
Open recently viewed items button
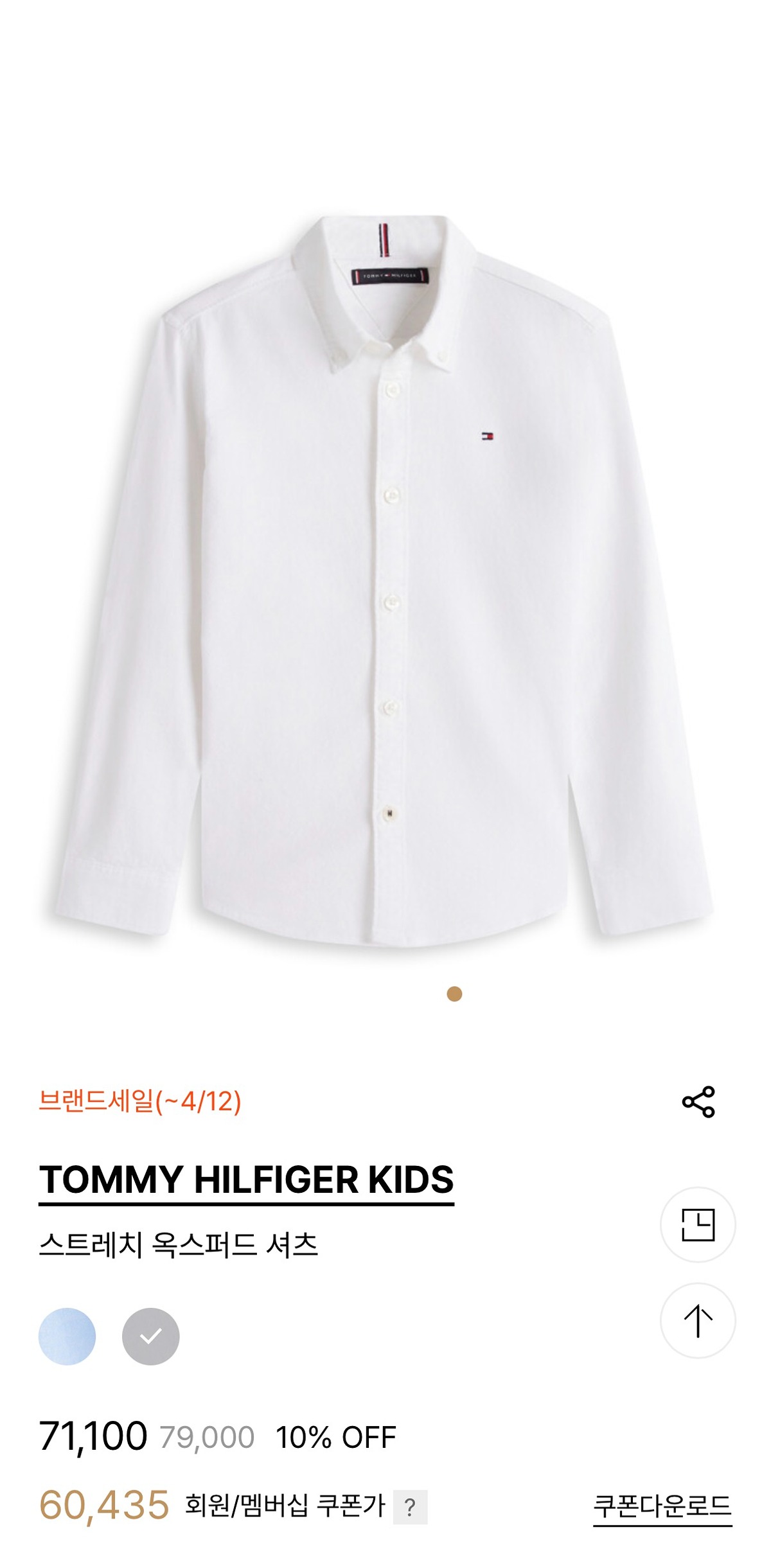[698, 1224]
